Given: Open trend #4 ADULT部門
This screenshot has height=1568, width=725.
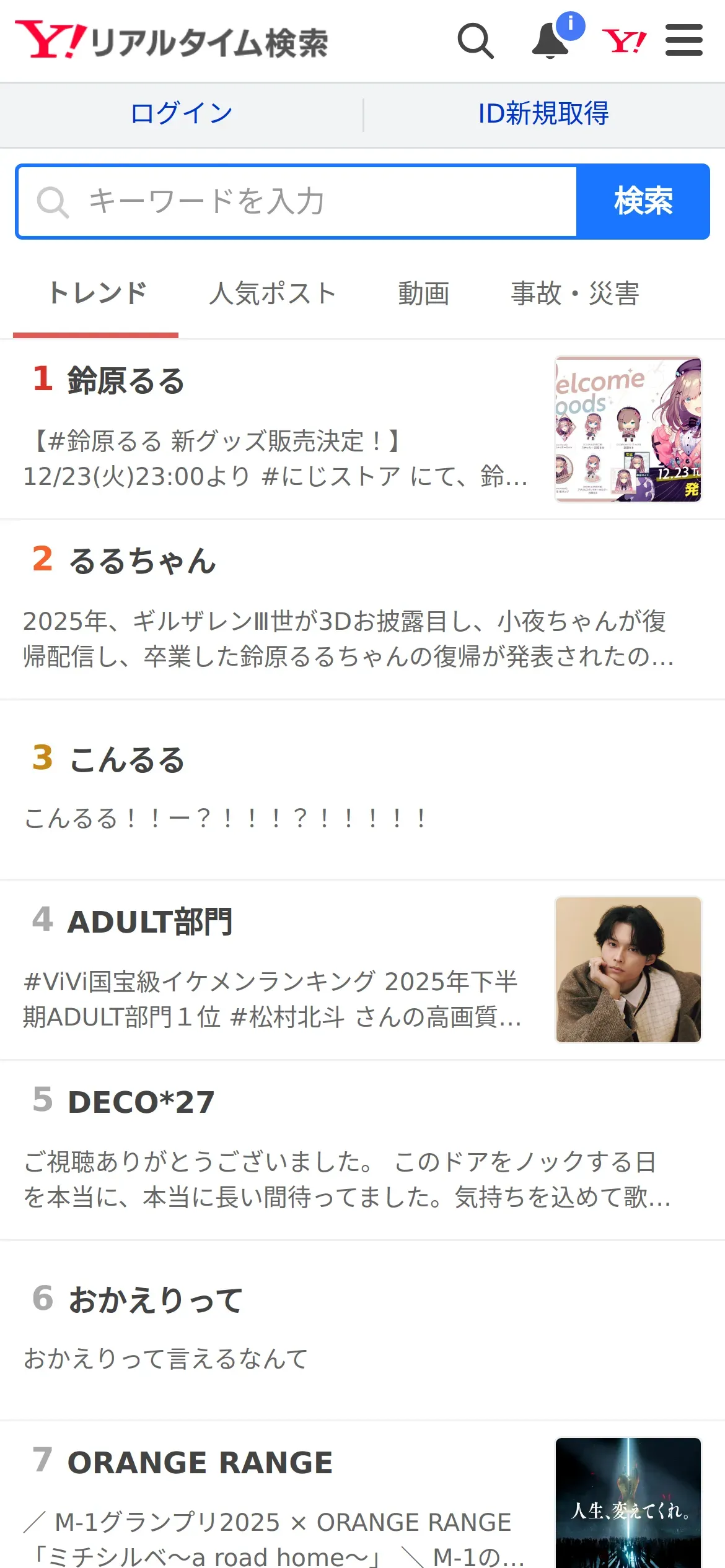Looking at the screenshot, I should point(362,970).
